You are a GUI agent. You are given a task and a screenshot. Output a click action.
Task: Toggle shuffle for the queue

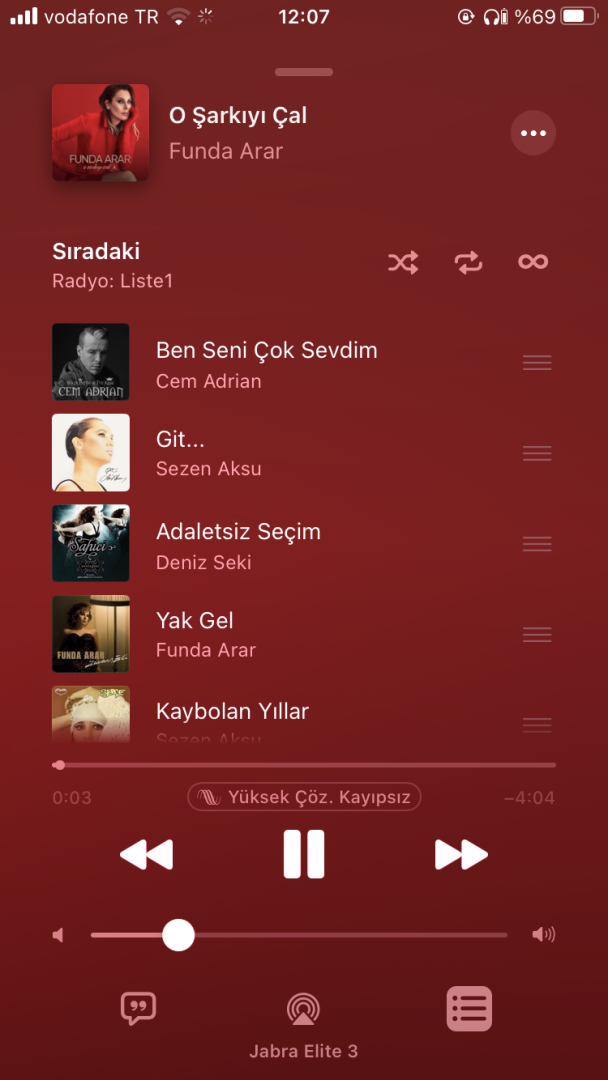click(403, 262)
